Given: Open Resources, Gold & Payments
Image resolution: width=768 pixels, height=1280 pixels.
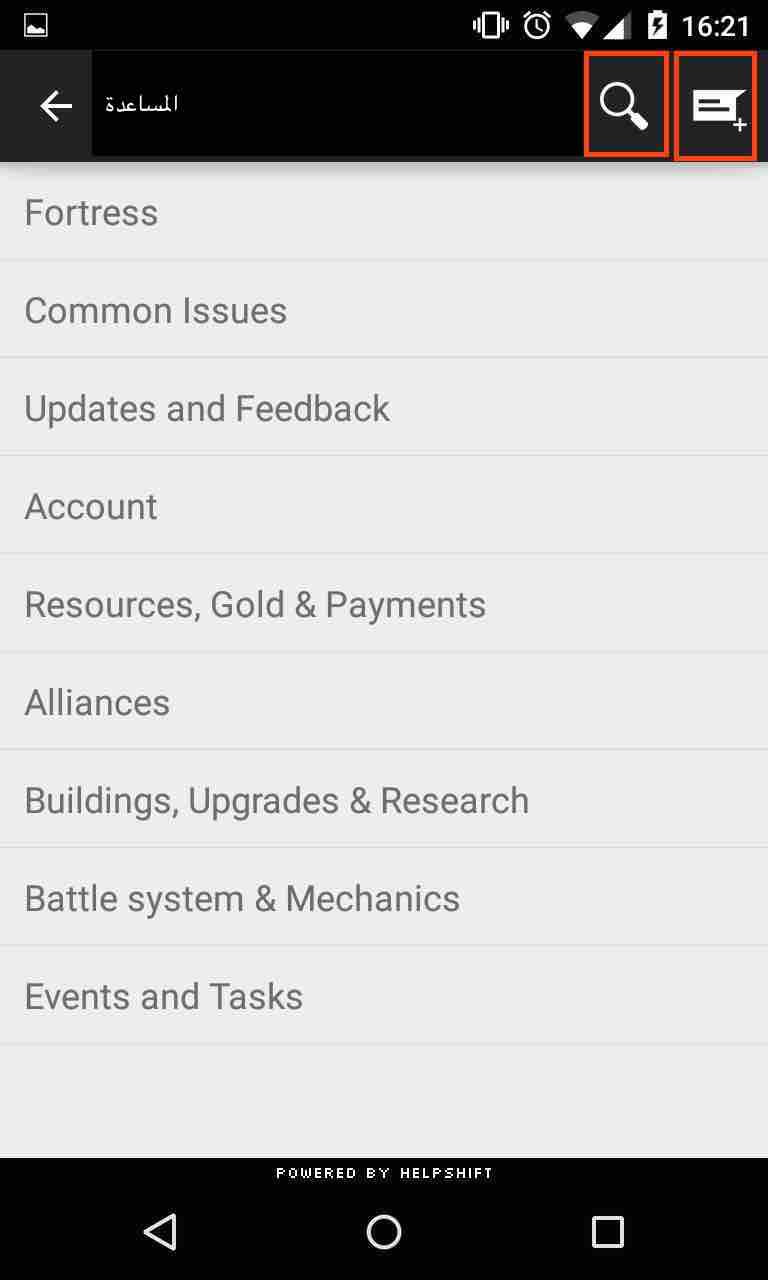Looking at the screenshot, I should pyautogui.click(x=384, y=604).
